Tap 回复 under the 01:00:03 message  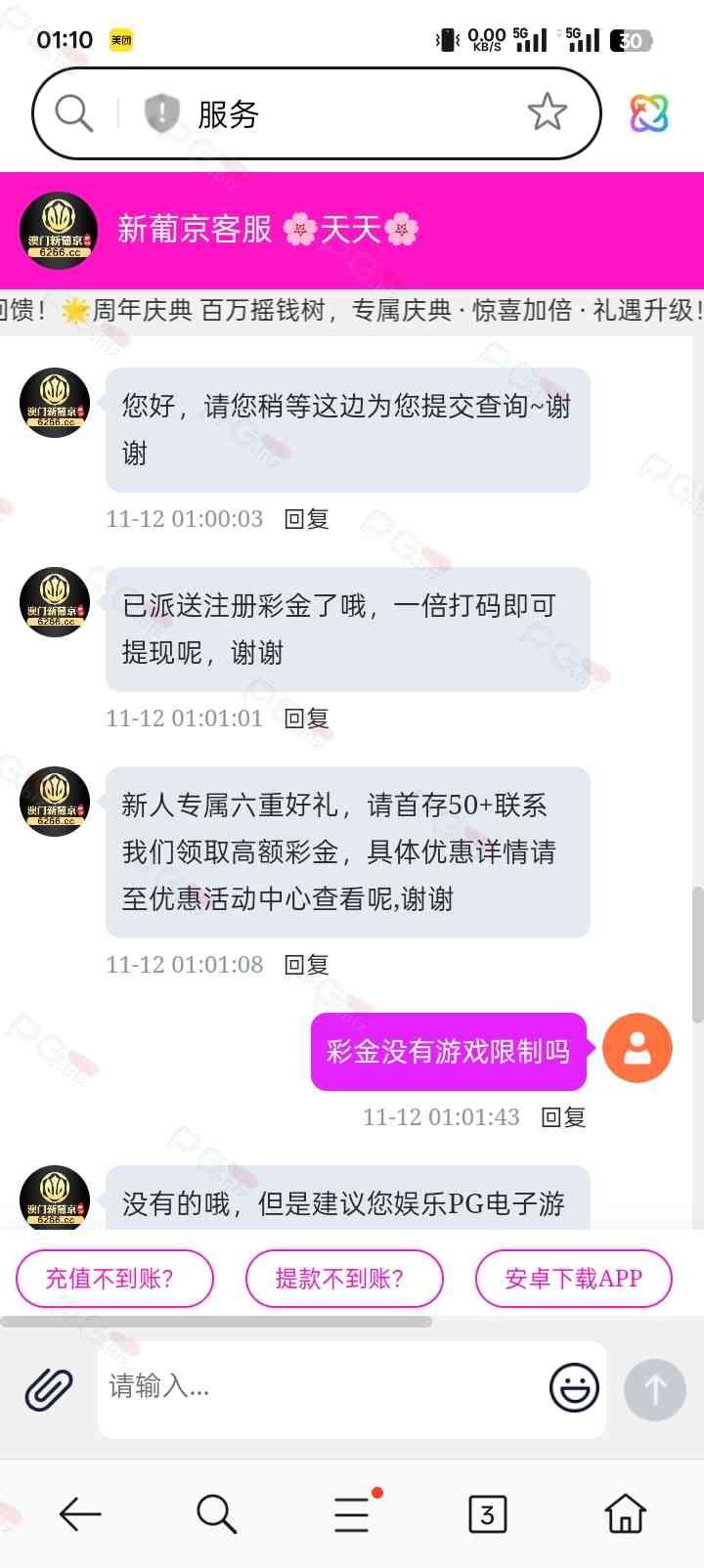(x=306, y=519)
